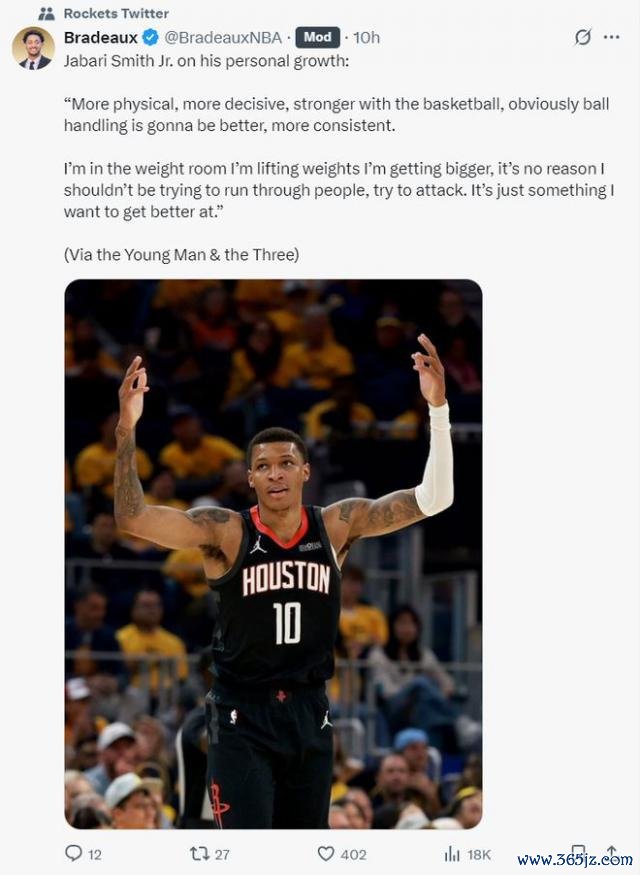Image resolution: width=640 pixels, height=875 pixels.
Task: Reply to Bradeaux's post
Action: coord(75,853)
